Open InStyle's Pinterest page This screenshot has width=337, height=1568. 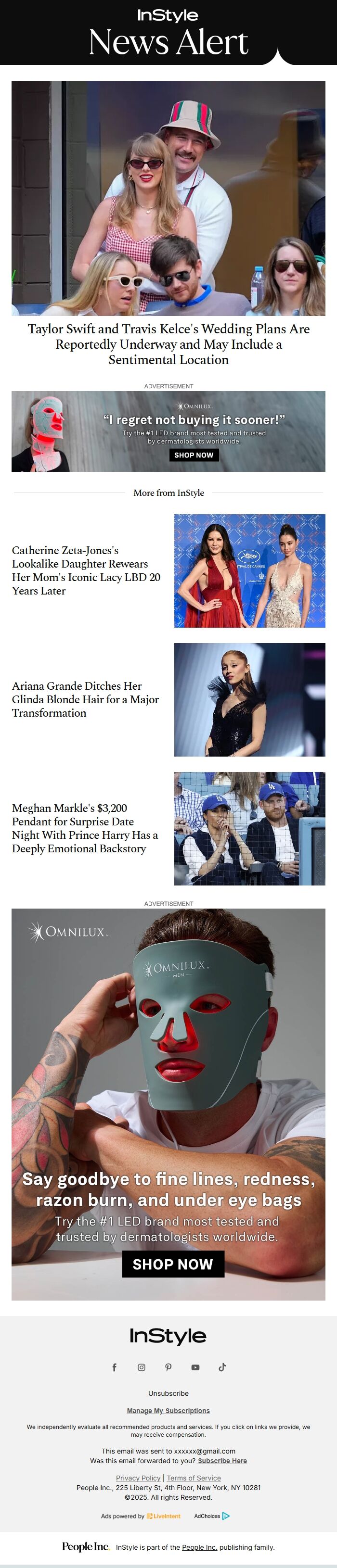coord(168,1367)
